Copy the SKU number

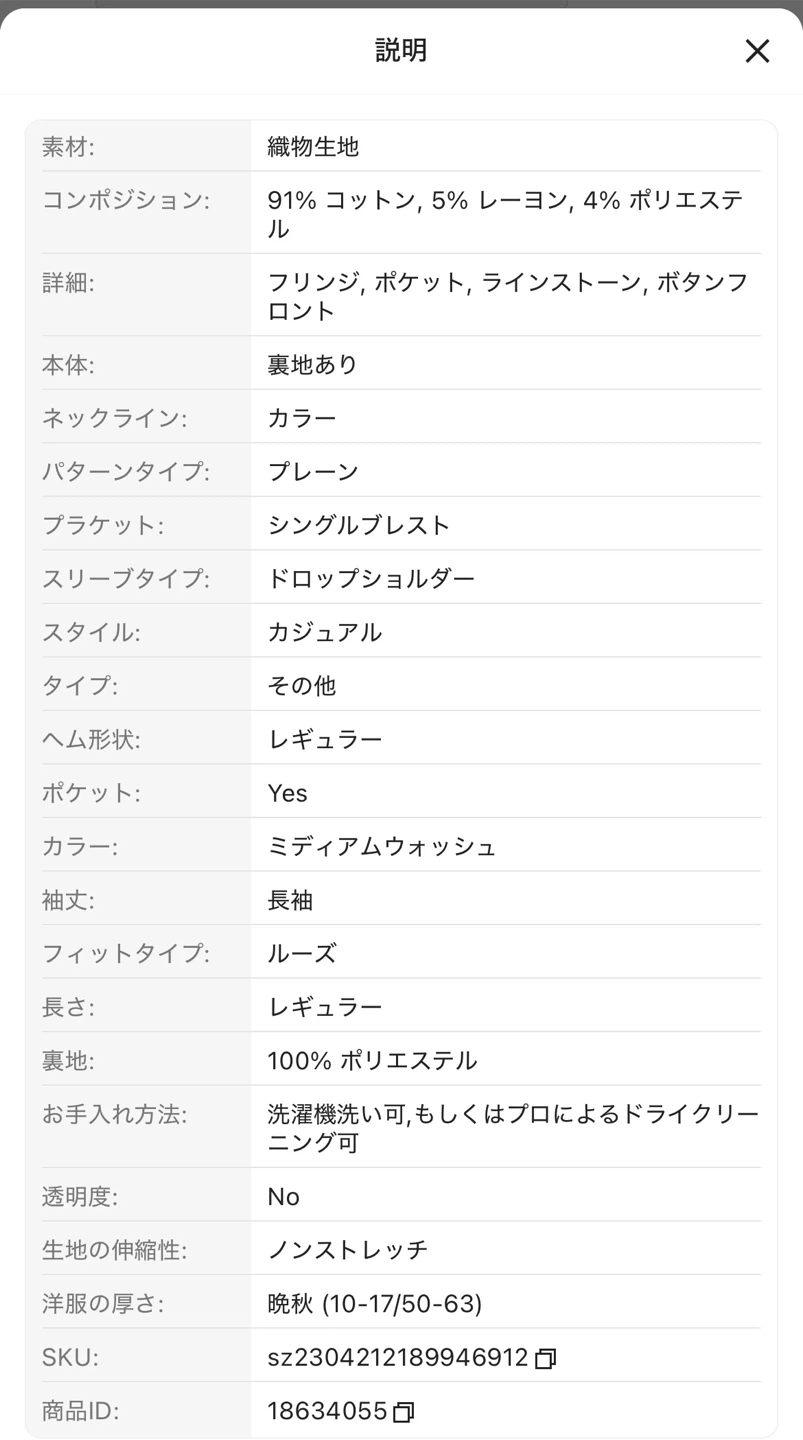[545, 1358]
